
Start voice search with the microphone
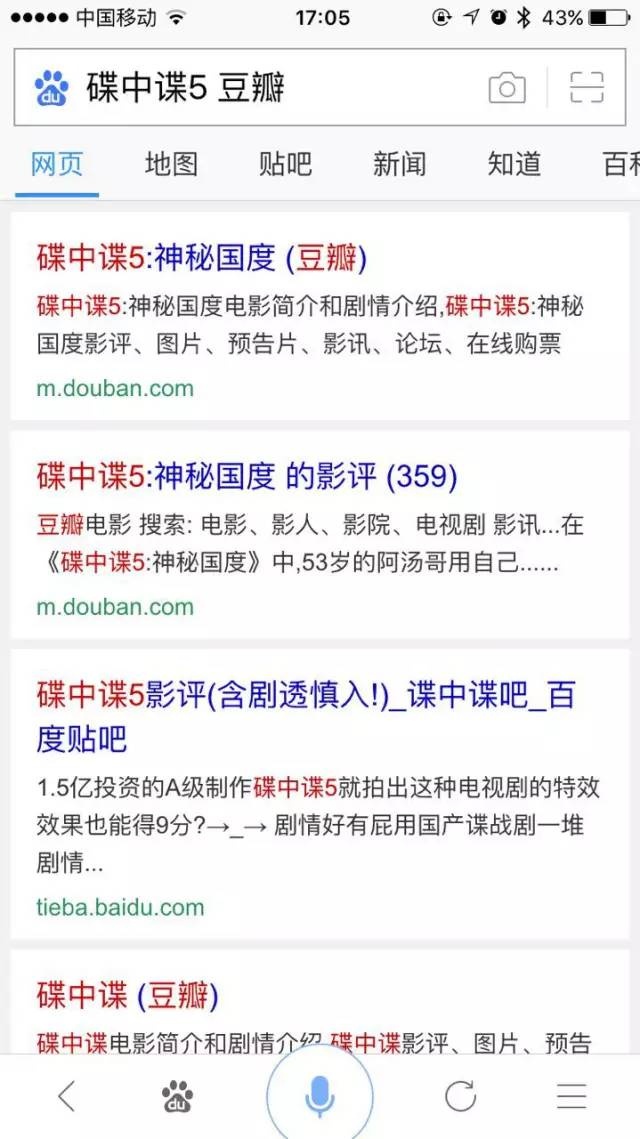[x=319, y=1096]
